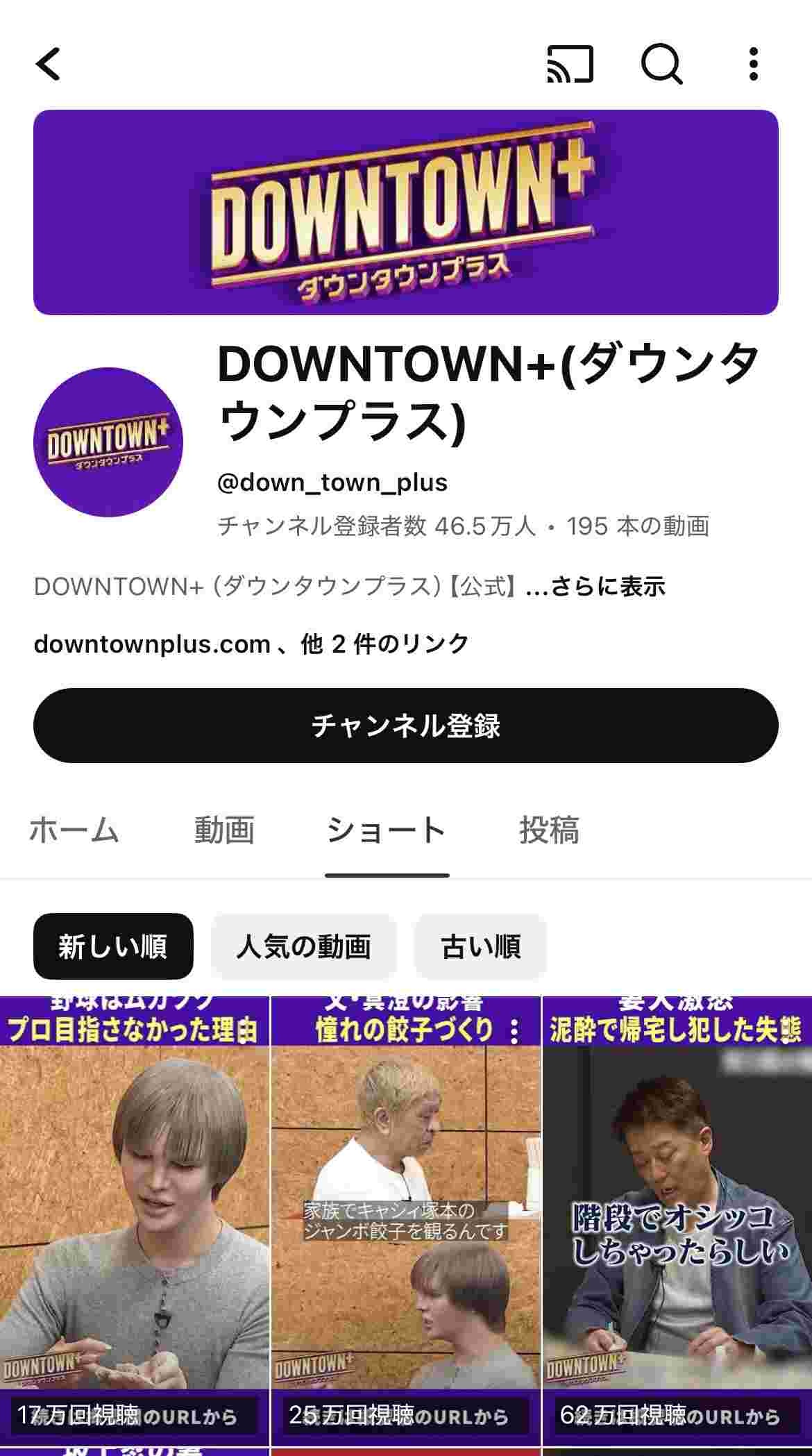Open the cast to device icon
The width and height of the screenshot is (812, 1456).
(570, 65)
